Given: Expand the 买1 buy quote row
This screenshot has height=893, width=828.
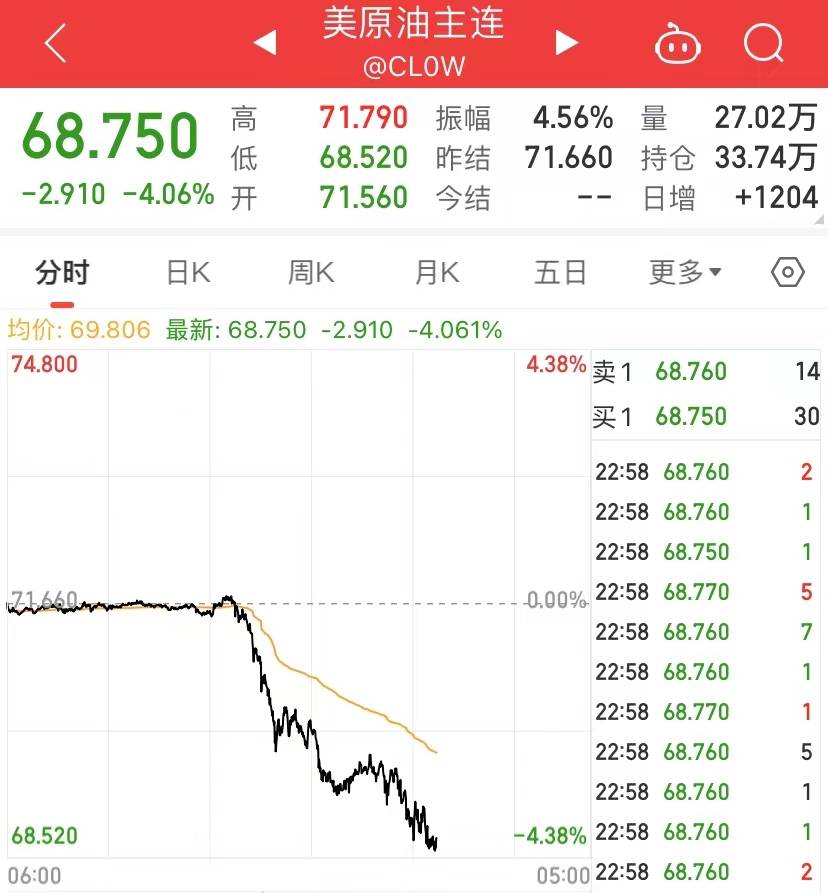Looking at the screenshot, I should [x=700, y=417].
